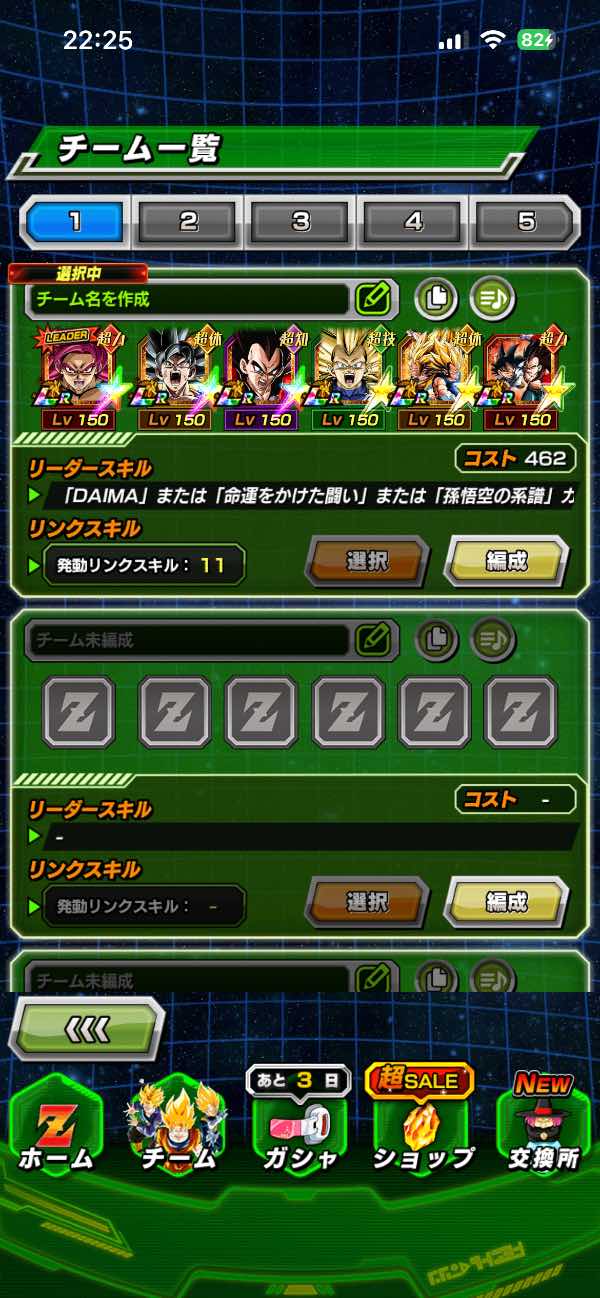Copy the first team with the copy icon

pos(436,298)
